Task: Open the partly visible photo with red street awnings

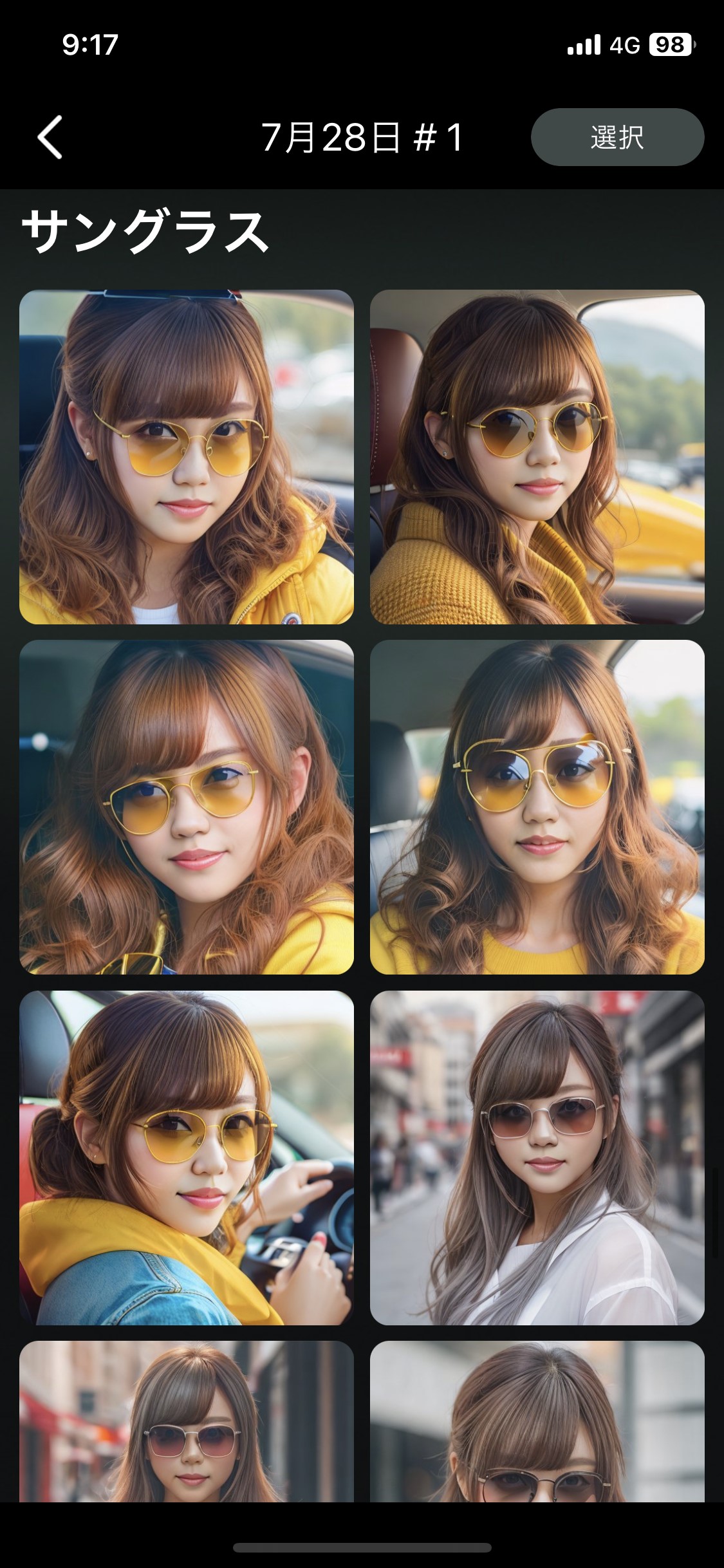Action: tap(187, 1423)
